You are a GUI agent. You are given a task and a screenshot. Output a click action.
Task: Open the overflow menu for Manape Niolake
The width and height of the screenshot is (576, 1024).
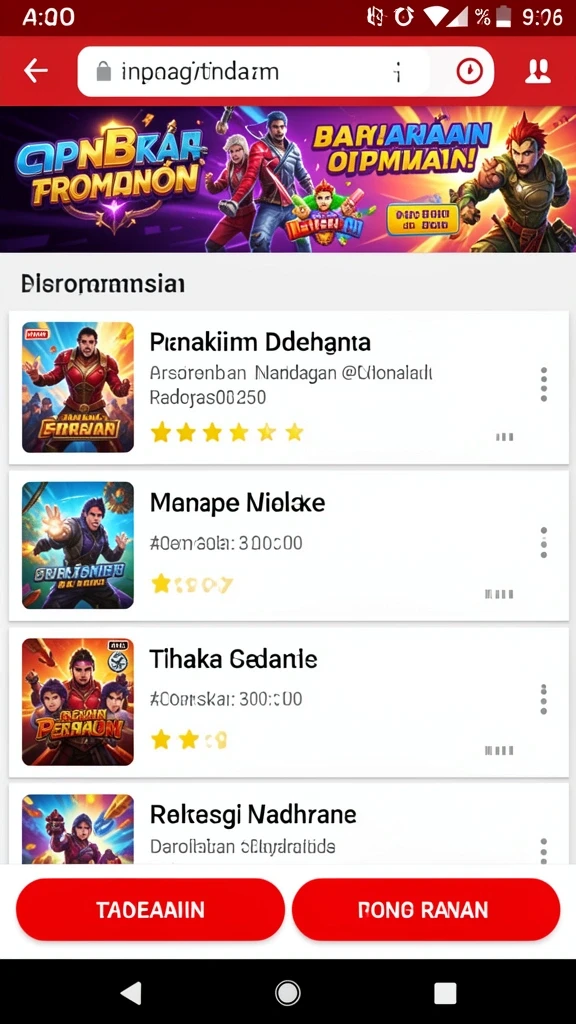point(543,542)
